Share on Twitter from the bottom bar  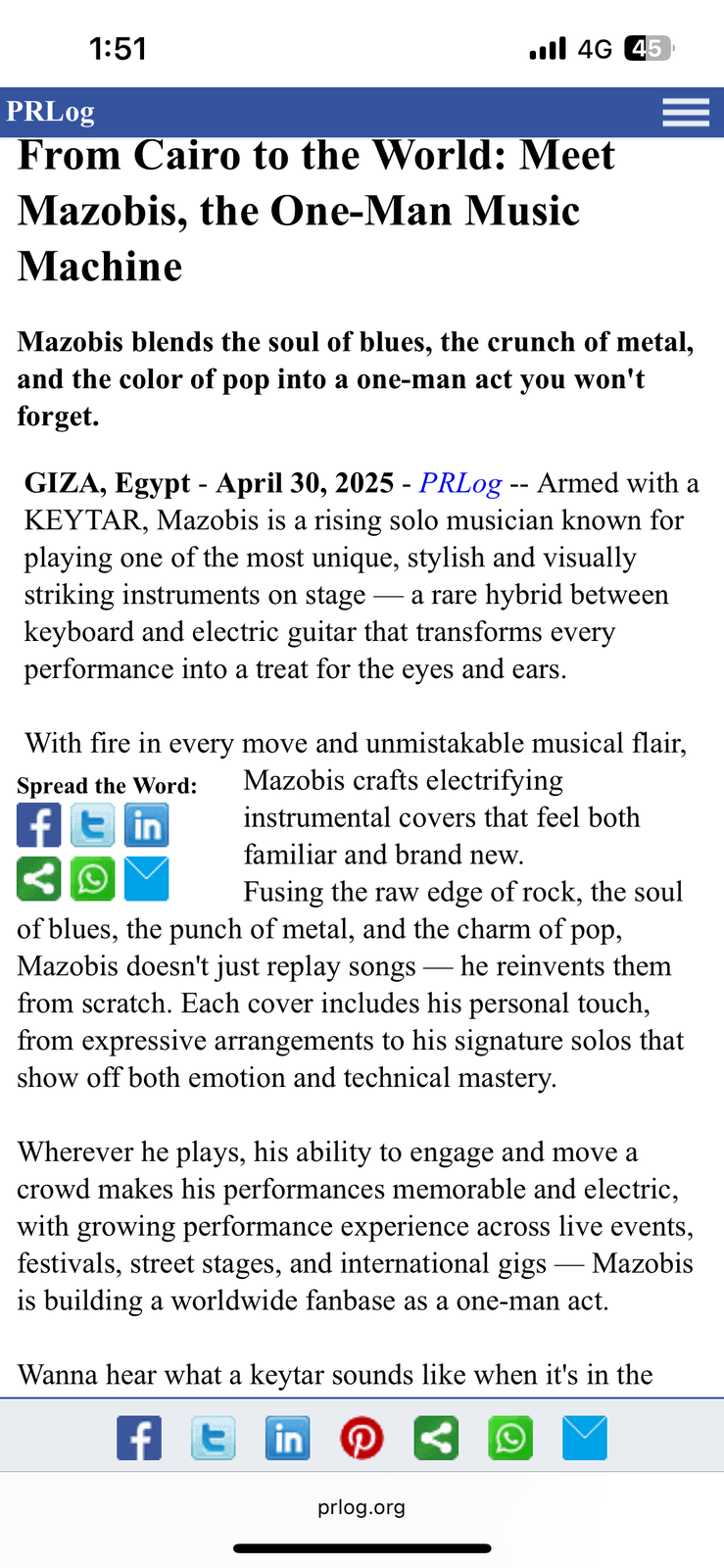pos(214,1439)
